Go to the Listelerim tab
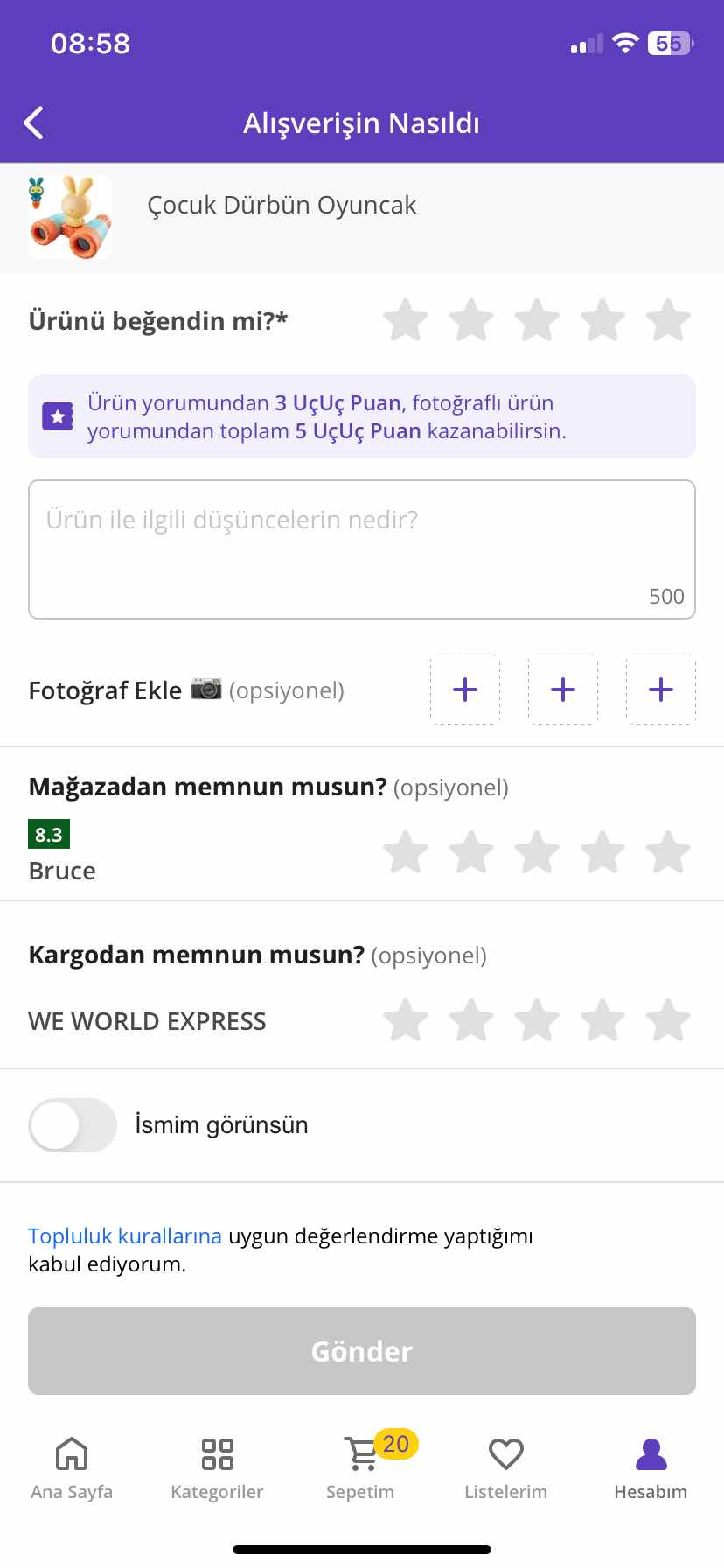724x1568 pixels. pyautogui.click(x=505, y=1469)
